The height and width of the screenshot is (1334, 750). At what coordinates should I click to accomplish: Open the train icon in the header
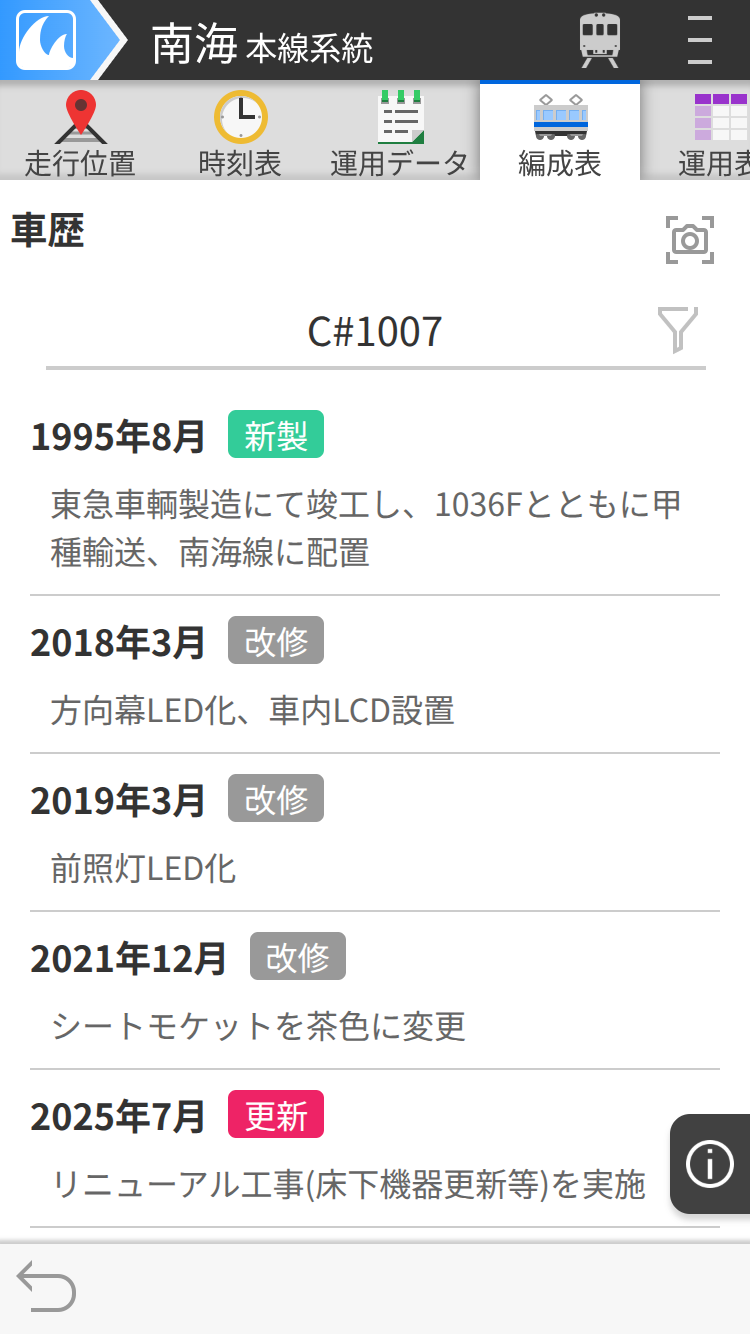click(600, 40)
